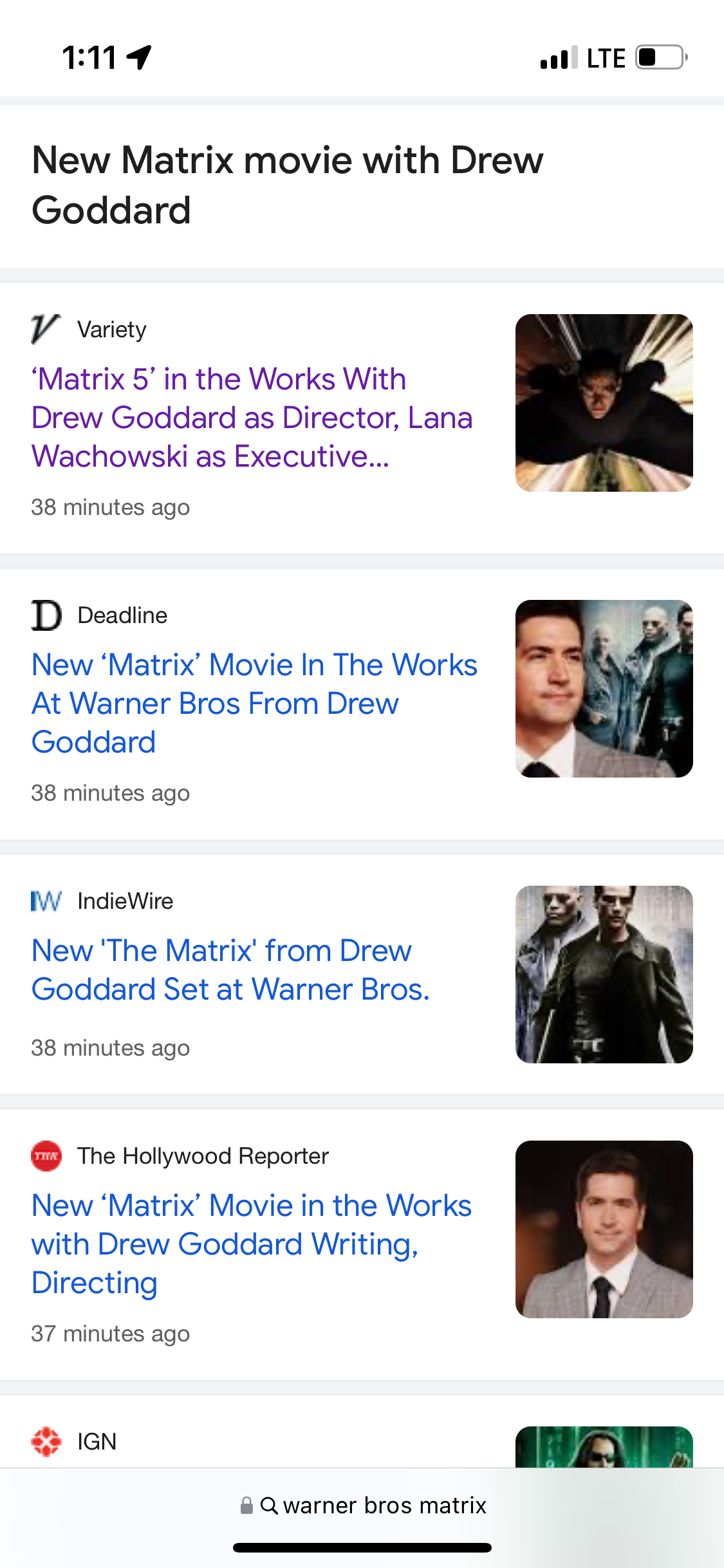
Task: Open The Hollywood Reporter's Matrix article
Action: [252, 1244]
